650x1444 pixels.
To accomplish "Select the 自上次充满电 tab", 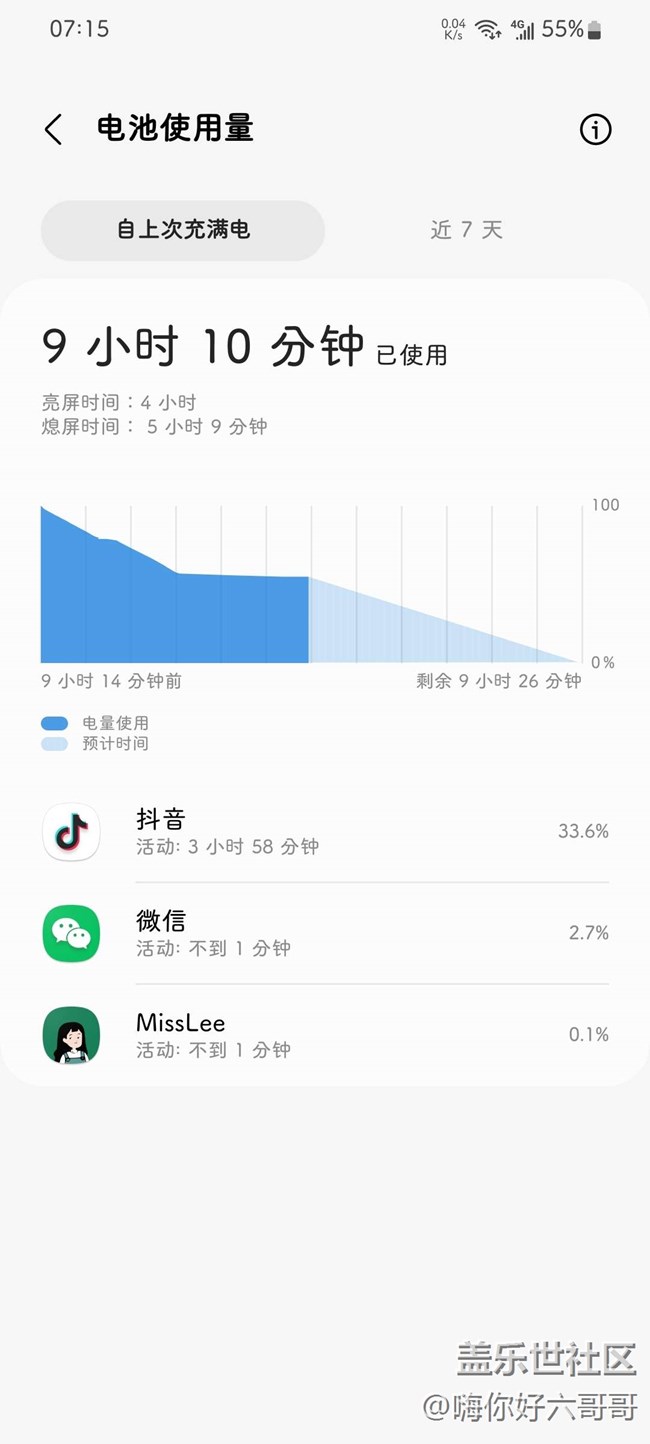I will tap(183, 230).
